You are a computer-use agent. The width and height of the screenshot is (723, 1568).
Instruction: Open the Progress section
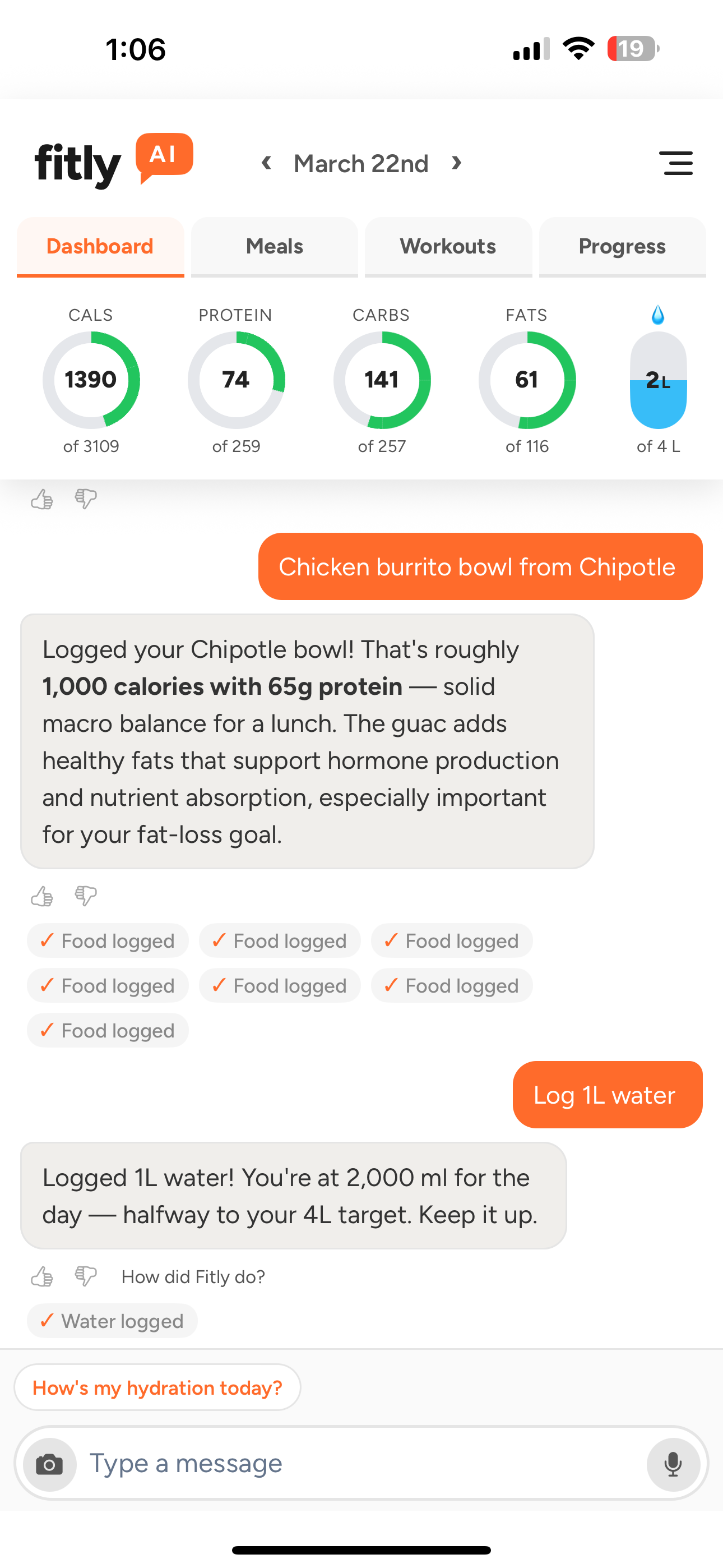click(x=622, y=247)
